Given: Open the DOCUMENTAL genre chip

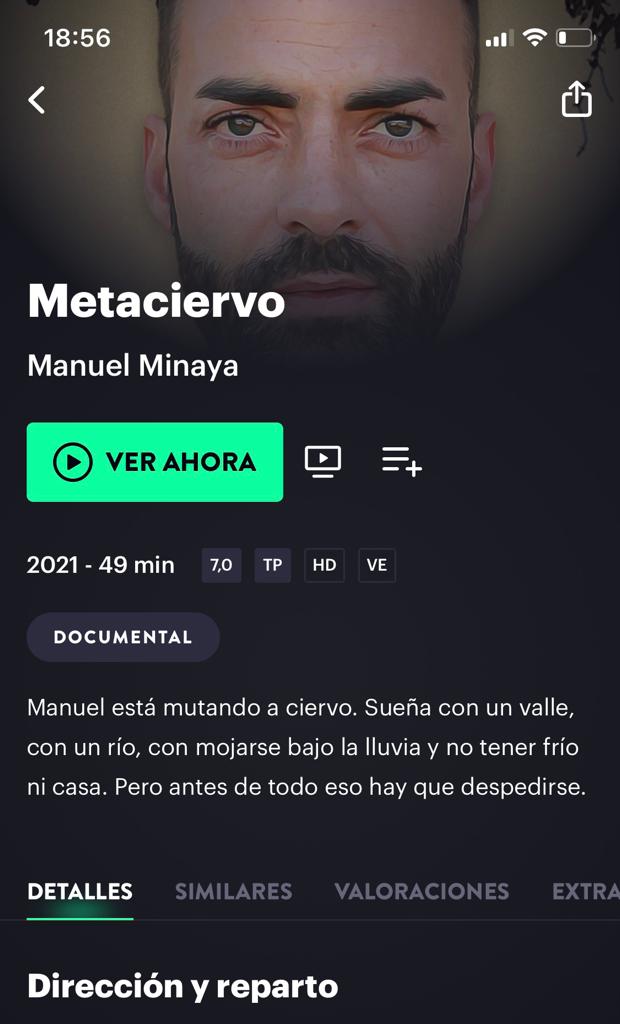Looking at the screenshot, I should coord(123,637).
